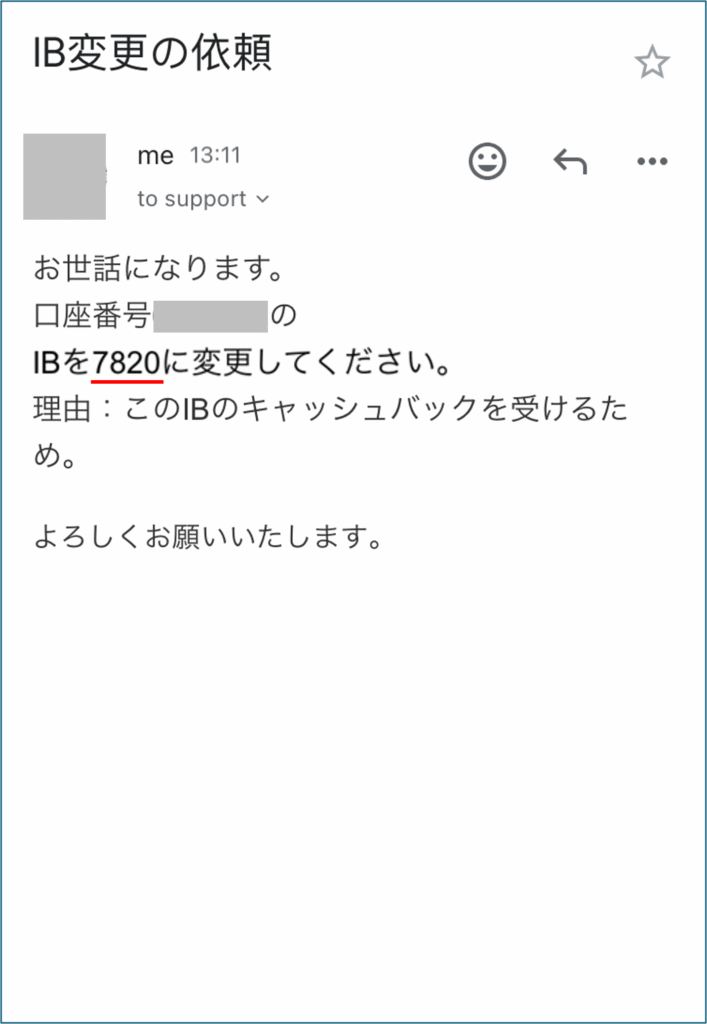The image size is (707, 1024).
Task: Star the IB変更の依頼 email
Action: 651,63
